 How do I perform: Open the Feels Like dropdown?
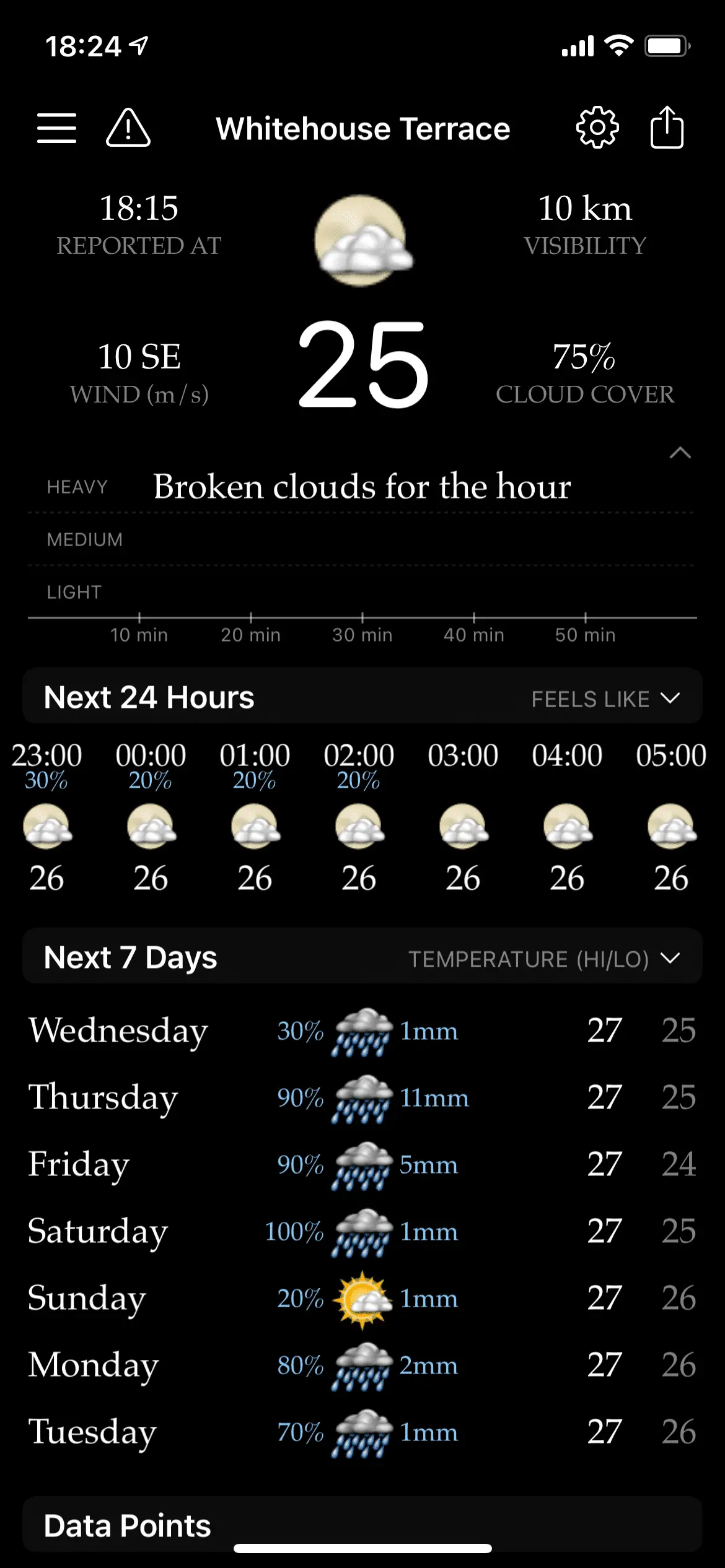click(x=605, y=699)
